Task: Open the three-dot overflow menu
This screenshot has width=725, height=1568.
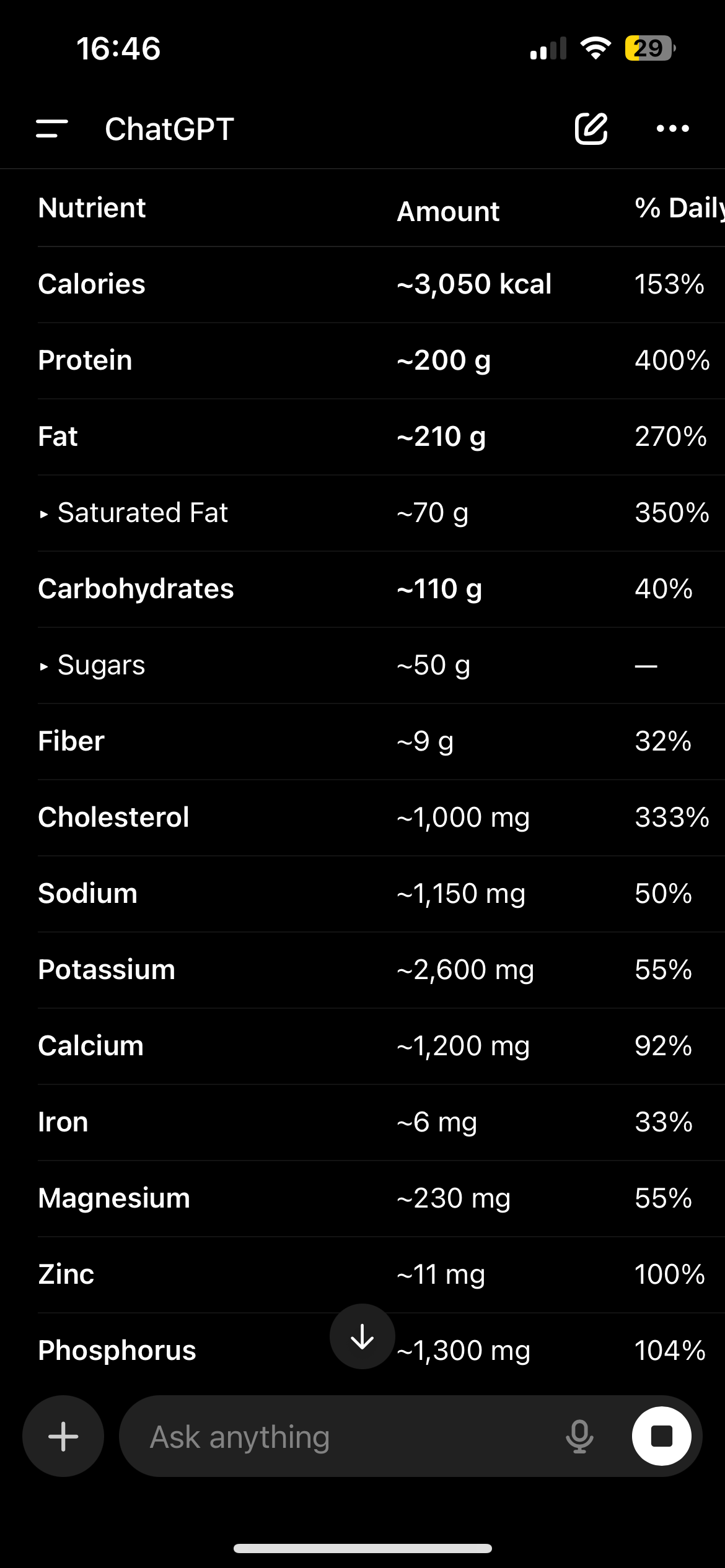Action: (x=672, y=129)
